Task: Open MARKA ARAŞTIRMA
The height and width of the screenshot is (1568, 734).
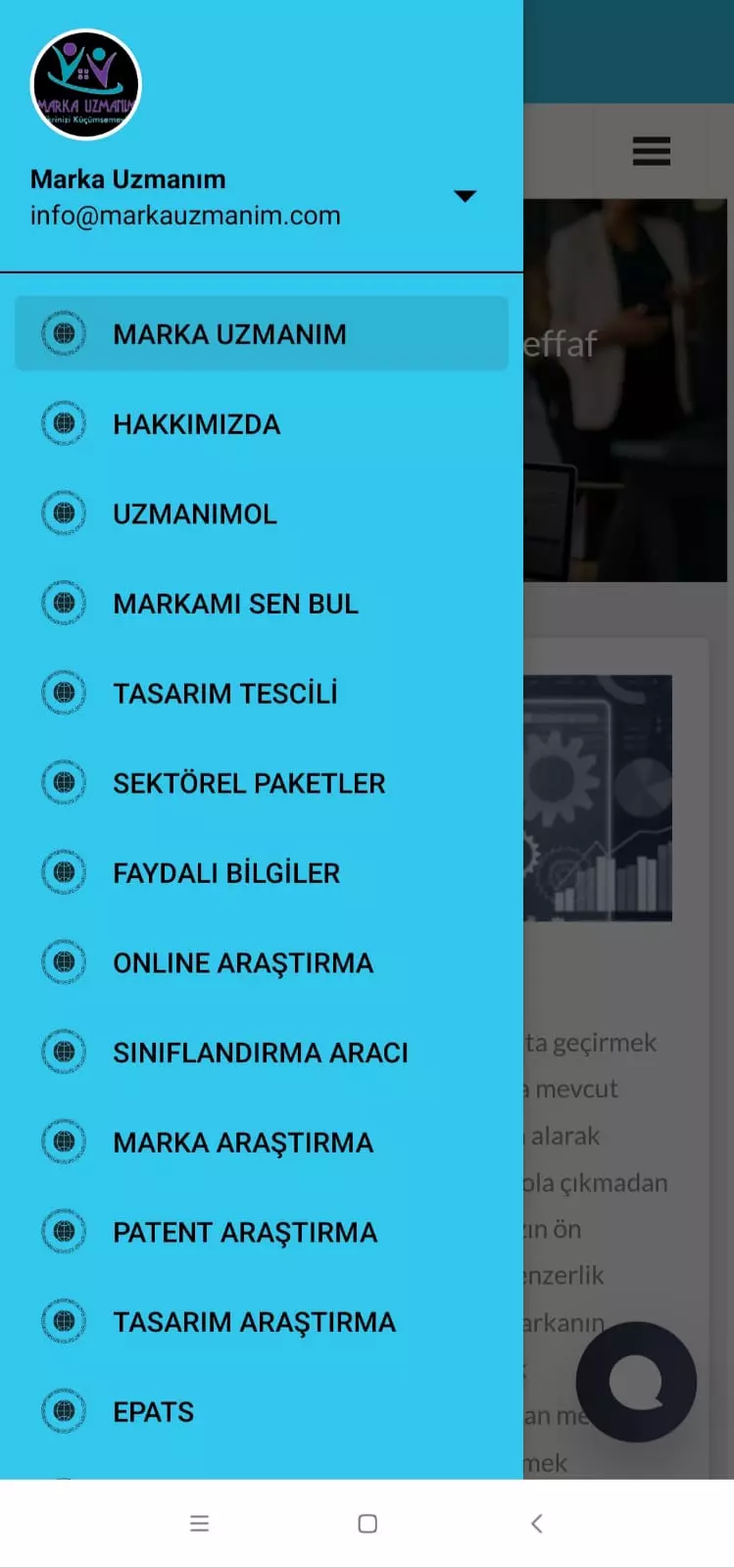Action: coord(262,1143)
